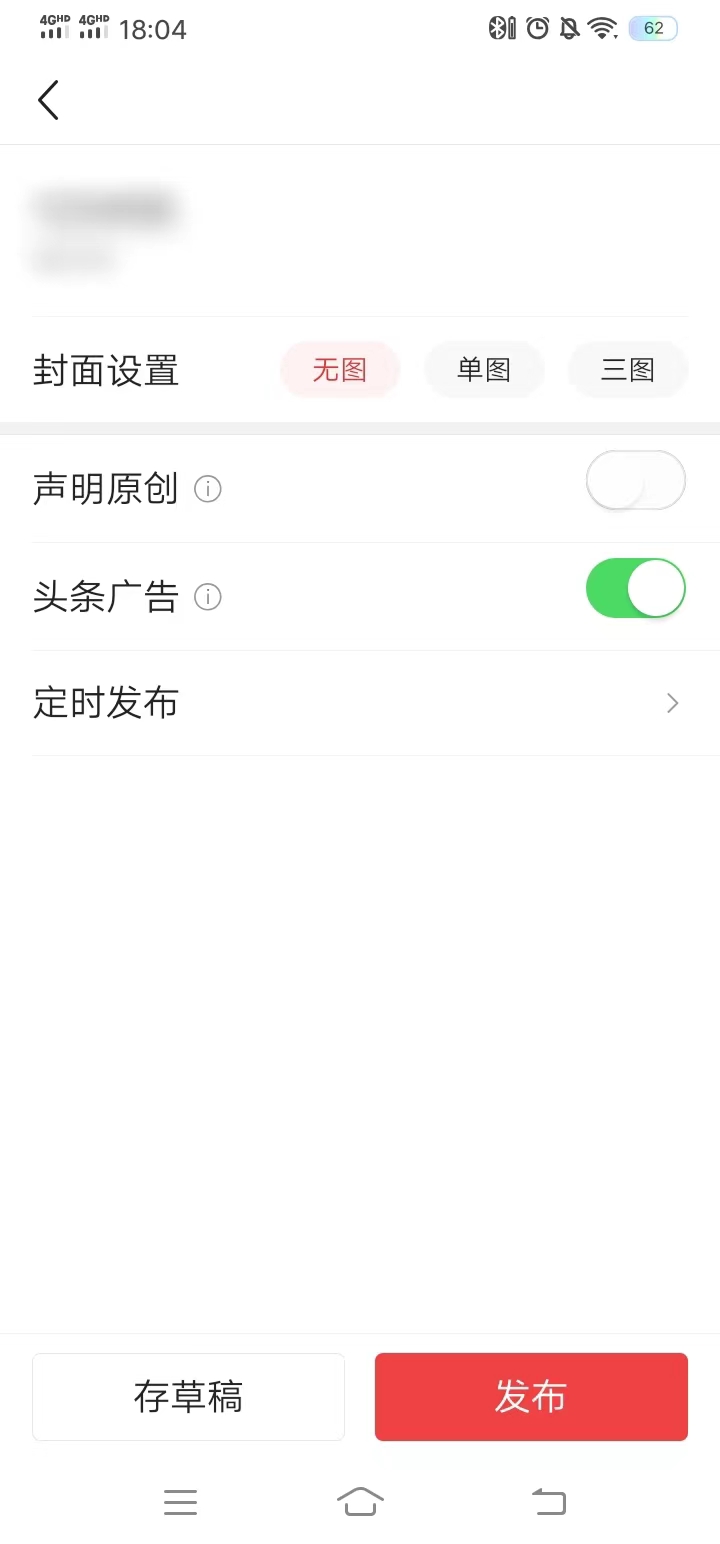
Task: Select the 单图 cover layout
Action: [x=484, y=370]
